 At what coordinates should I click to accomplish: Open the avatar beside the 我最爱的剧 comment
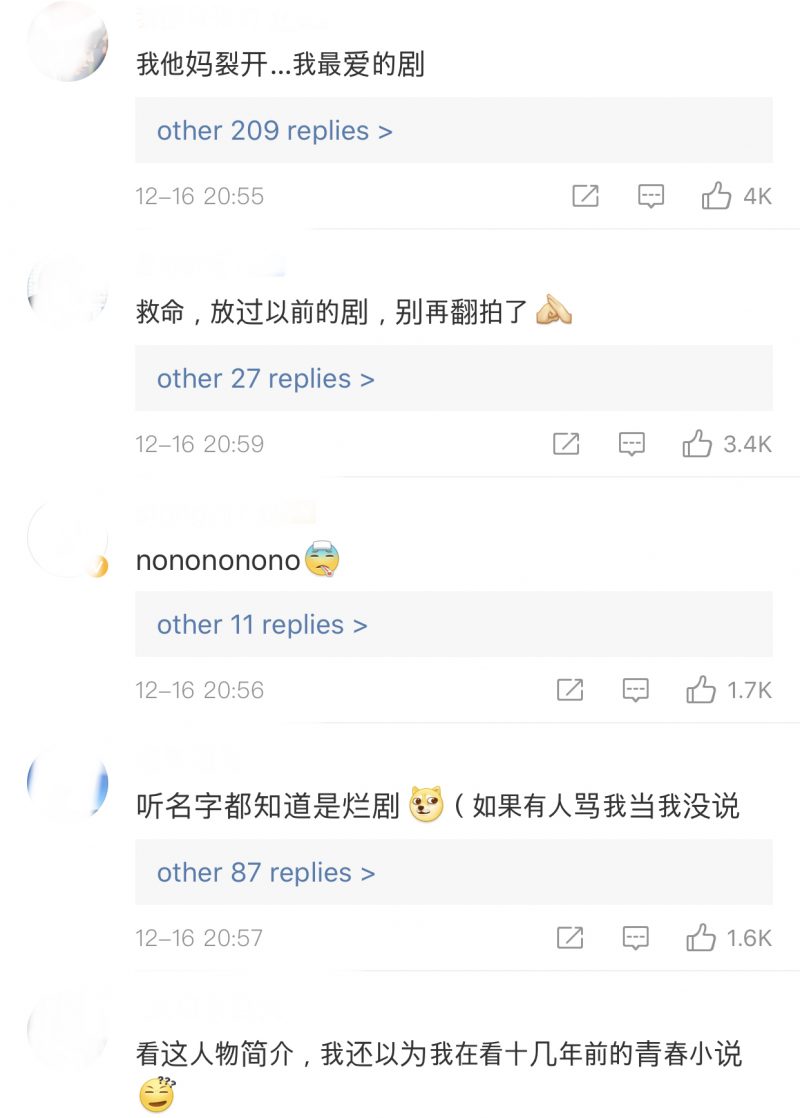click(x=68, y=42)
